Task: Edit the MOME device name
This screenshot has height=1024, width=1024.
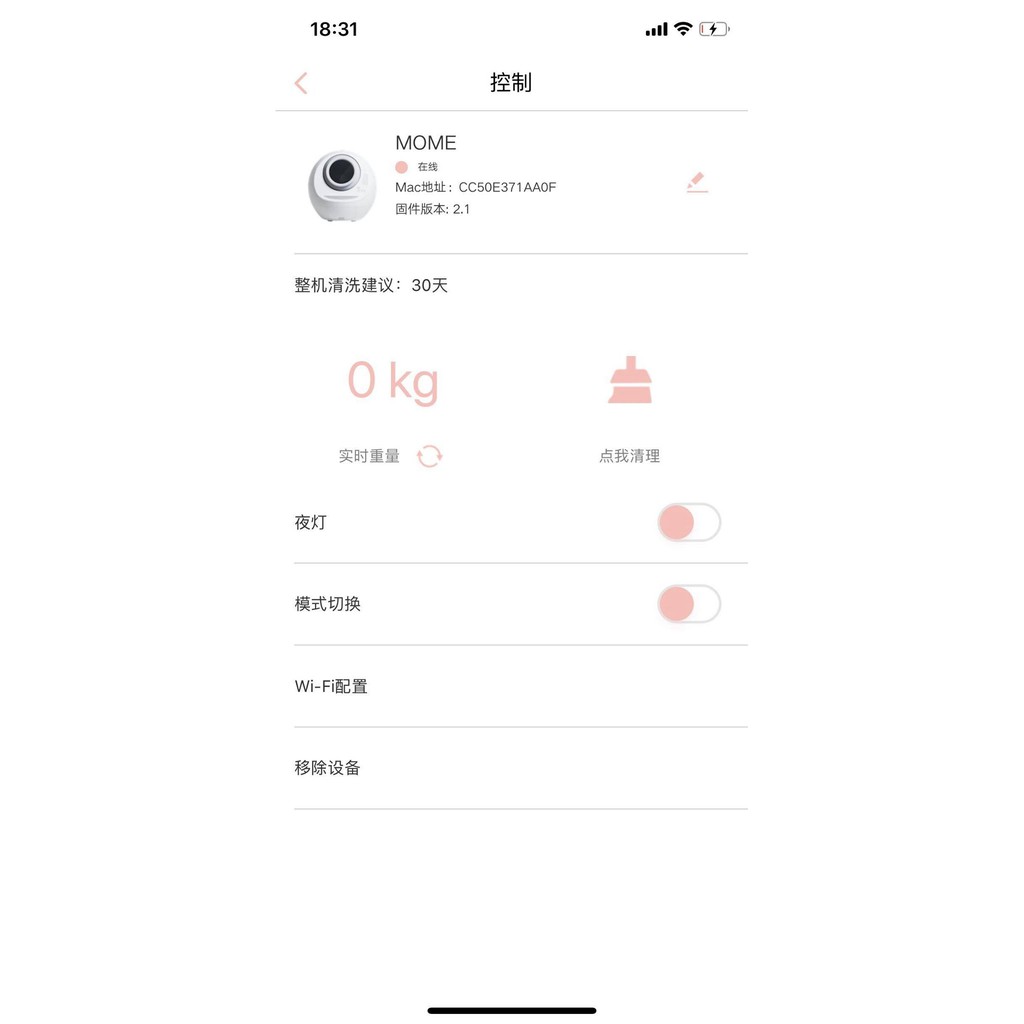Action: [697, 182]
